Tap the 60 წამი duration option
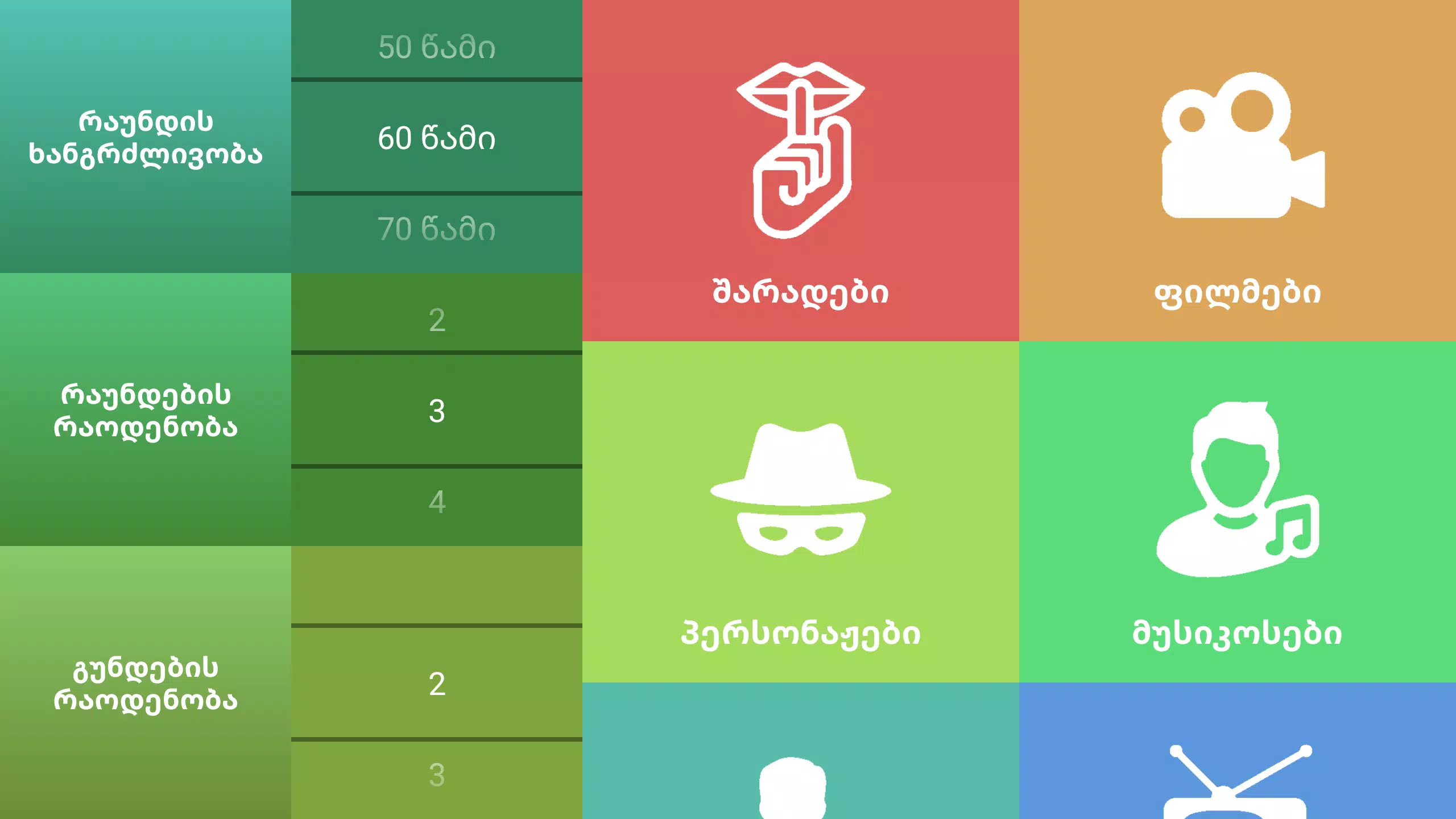The width and height of the screenshot is (1456, 819). tap(436, 138)
